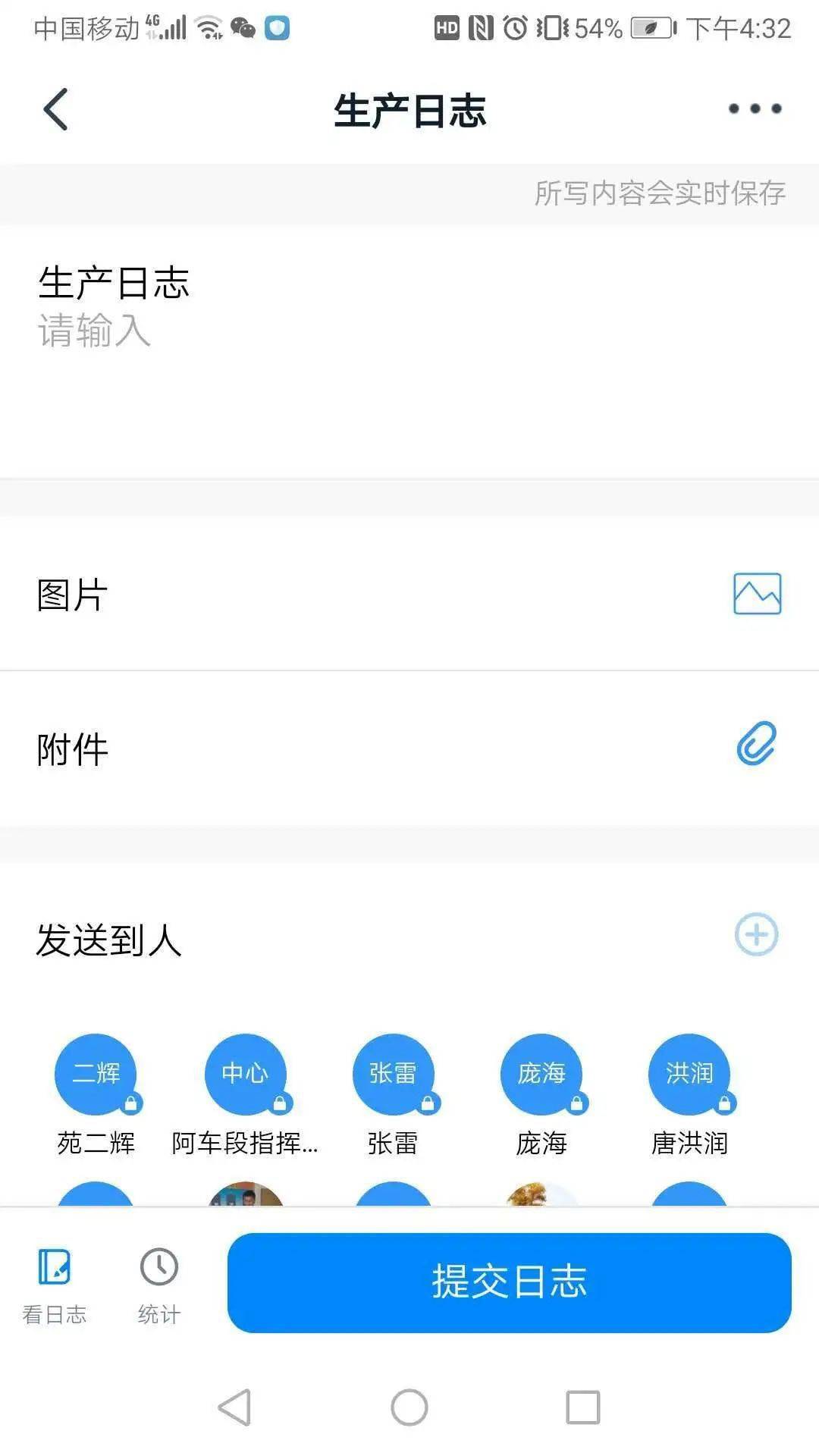Open the three-dot overflow menu
The height and width of the screenshot is (1456, 819).
[755, 109]
